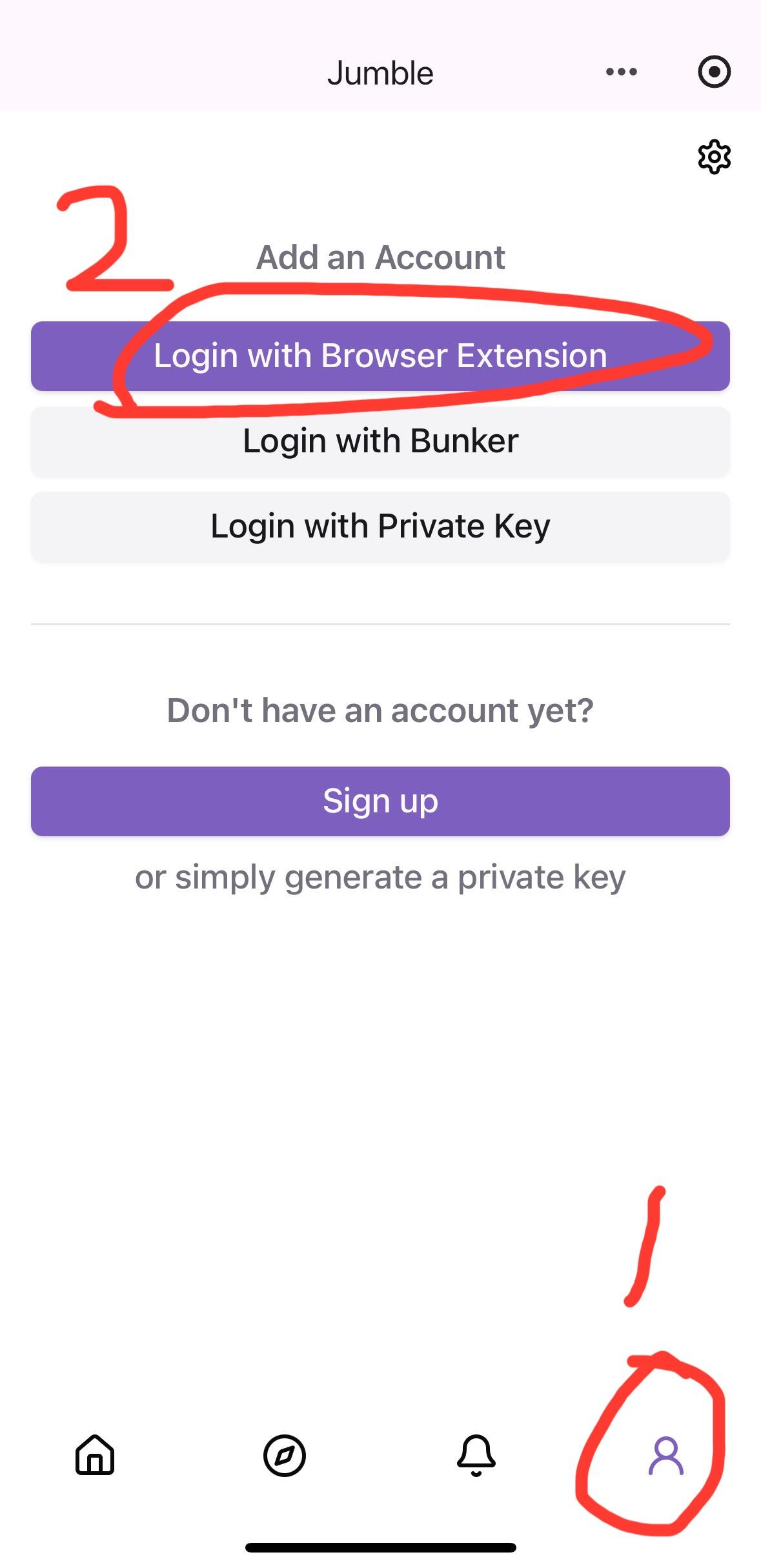Viewport: 761px width, 1568px height.
Task: Open the settings gear icon
Action: tap(714, 157)
